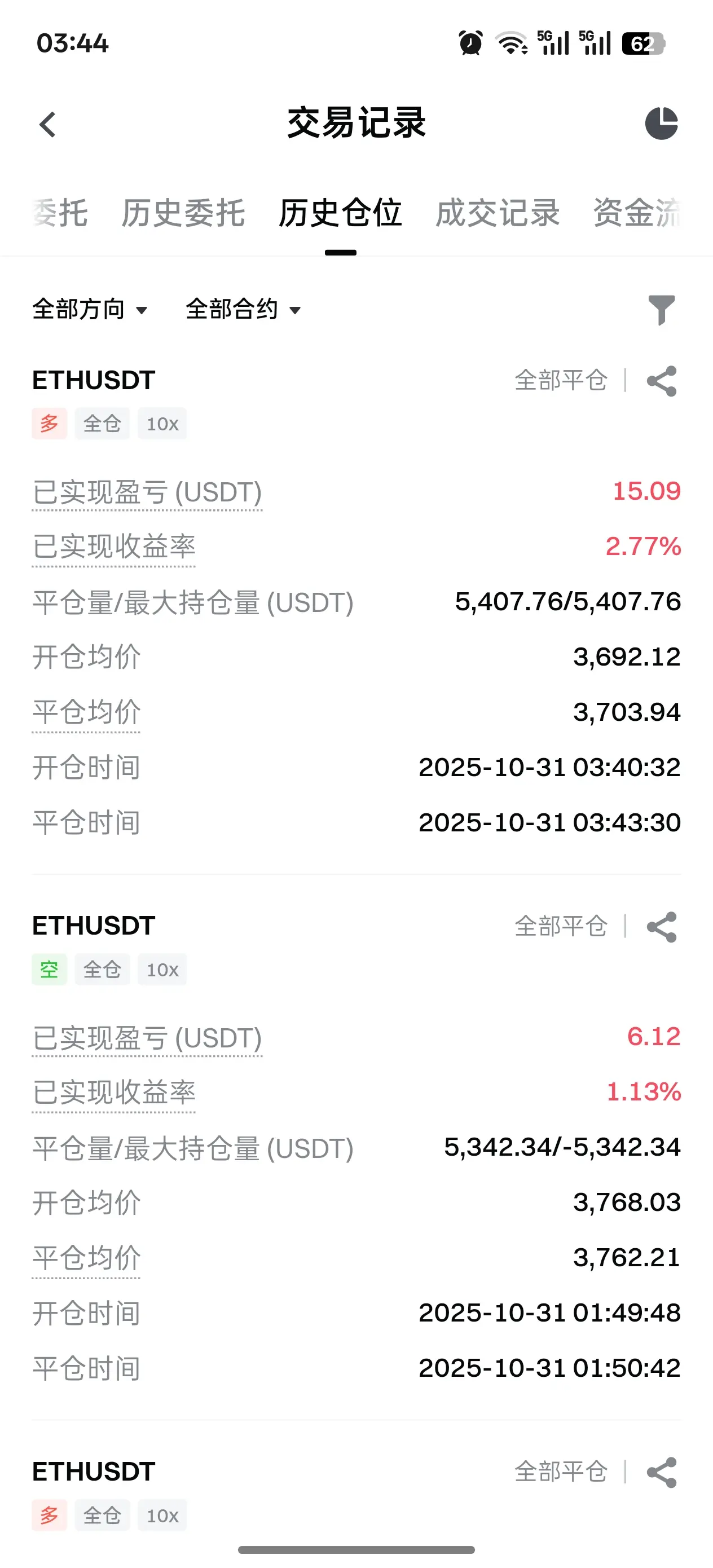This screenshot has width=713, height=1568.
Task: Switch to the partially visible 委托 tab
Action: pyautogui.click(x=60, y=213)
